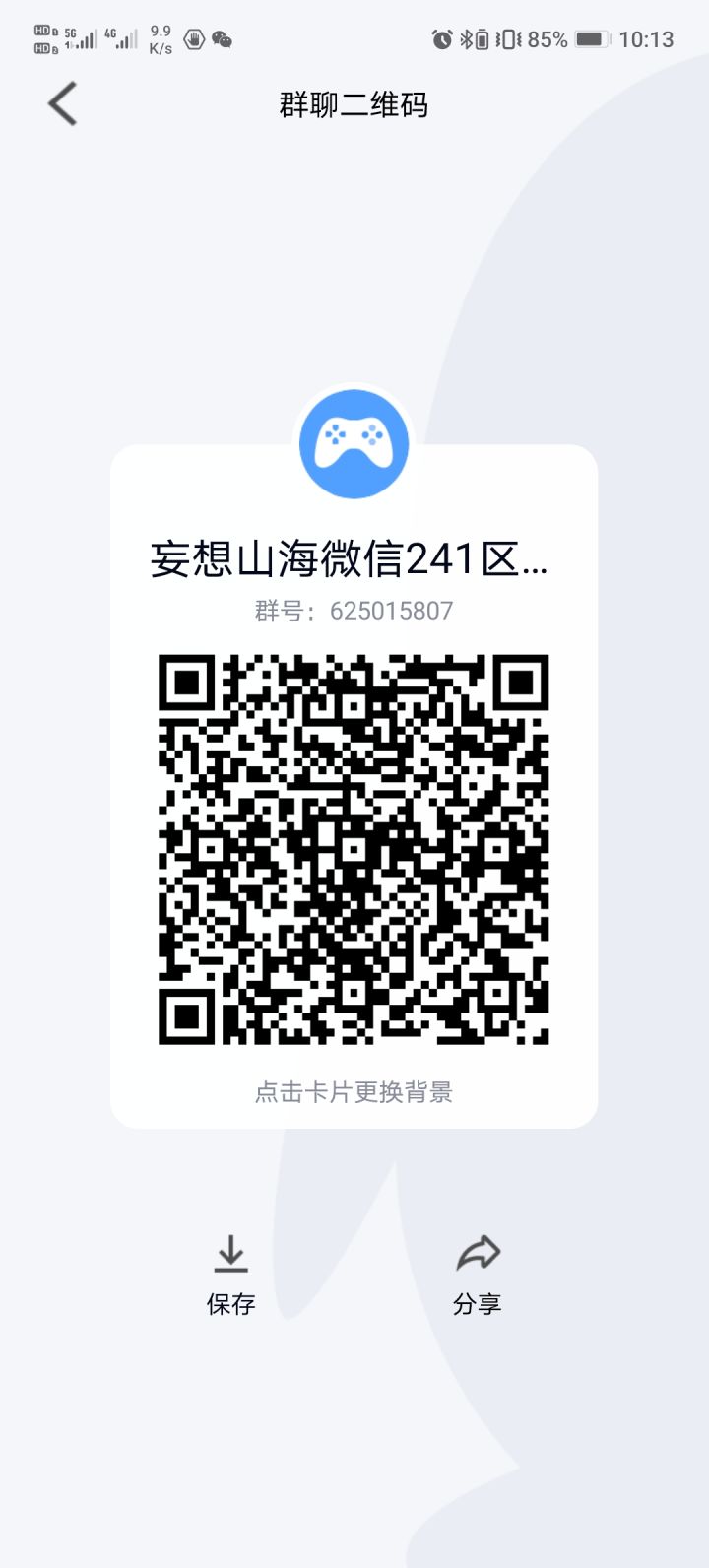Screen dimensions: 709x1568
Task: Go back using the back arrow
Action: (x=61, y=103)
